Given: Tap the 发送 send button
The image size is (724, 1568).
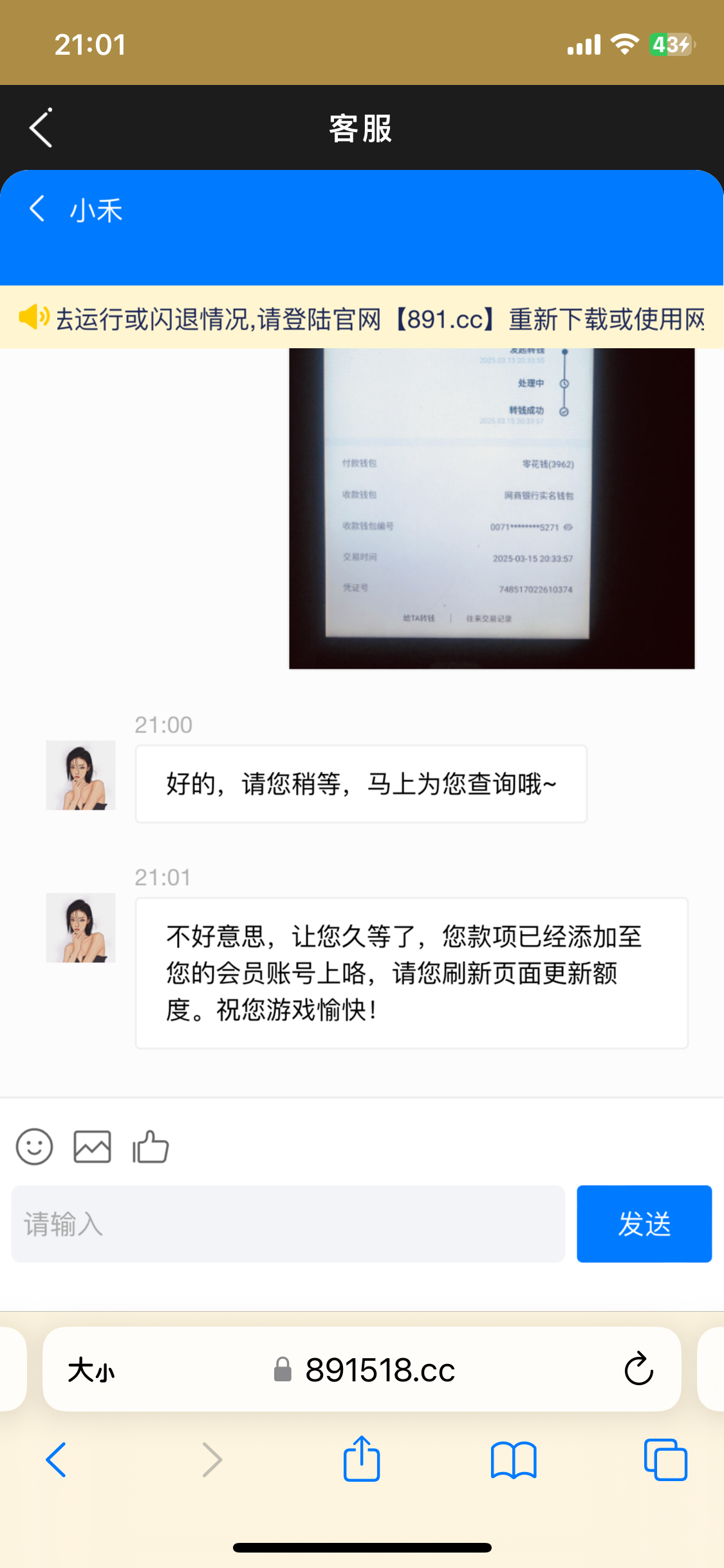Looking at the screenshot, I should pyautogui.click(x=644, y=1224).
